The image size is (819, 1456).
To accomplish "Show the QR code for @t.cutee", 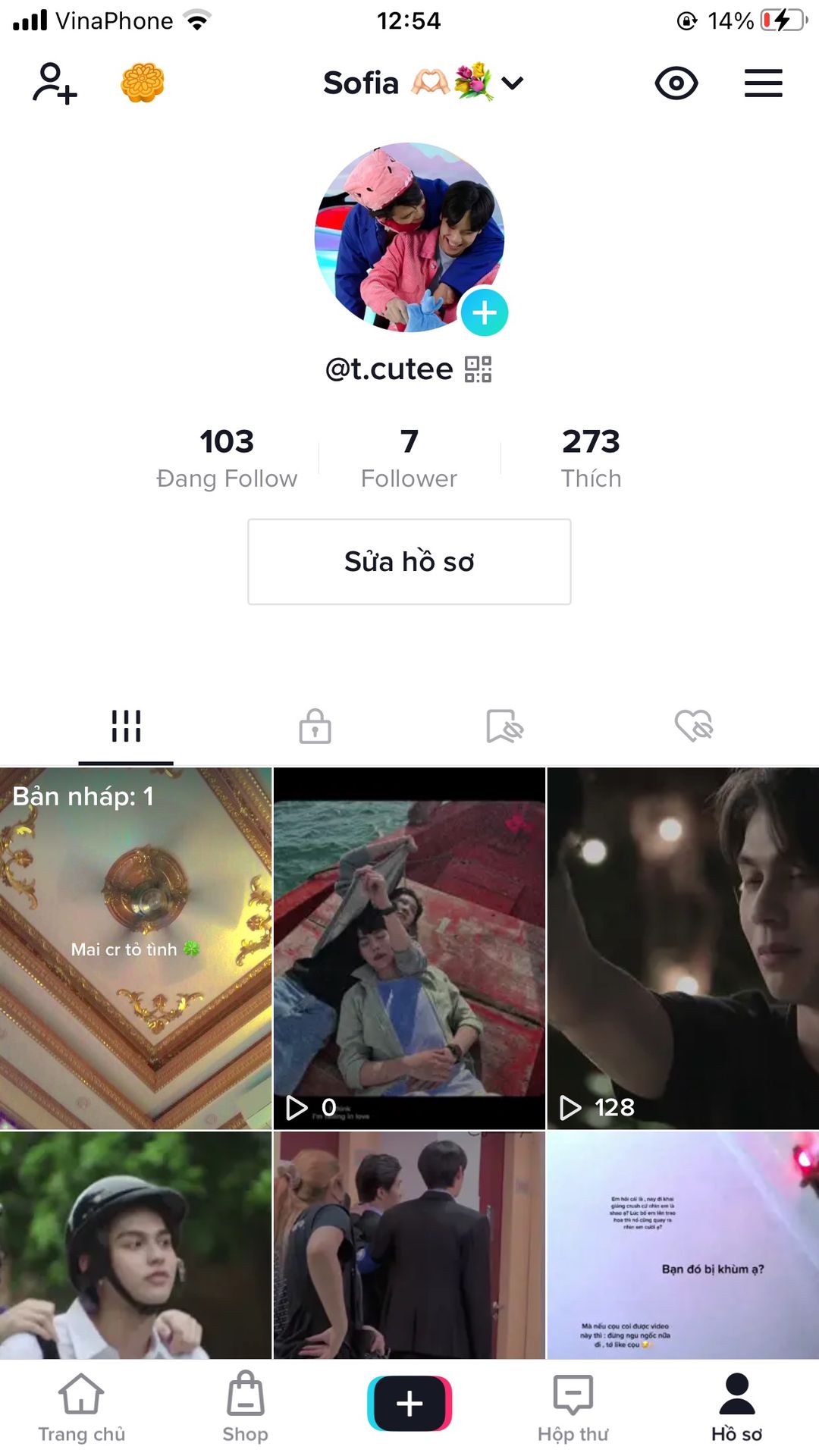I will 479,369.
